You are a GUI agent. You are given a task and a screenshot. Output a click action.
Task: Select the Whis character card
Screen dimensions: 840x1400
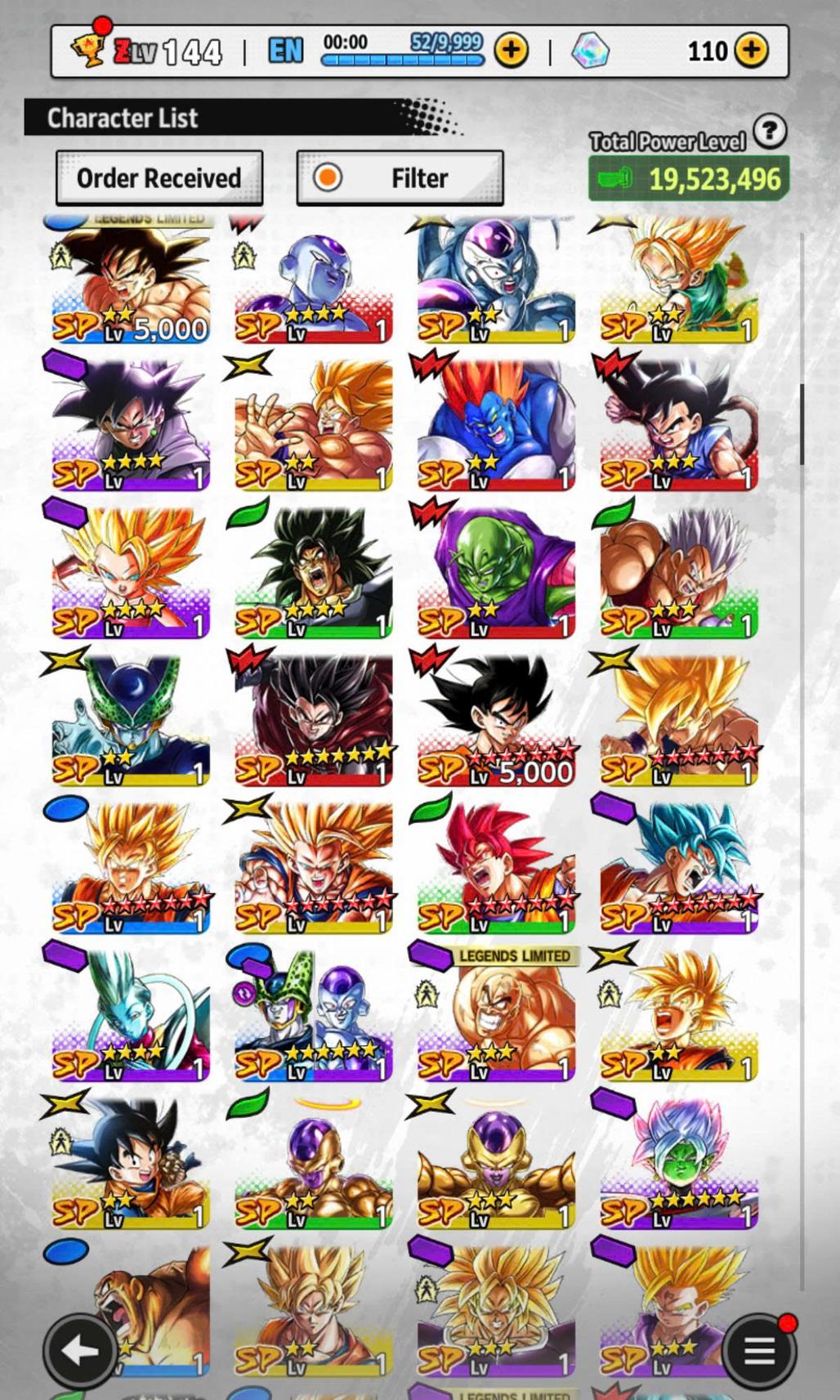[x=131, y=1013]
